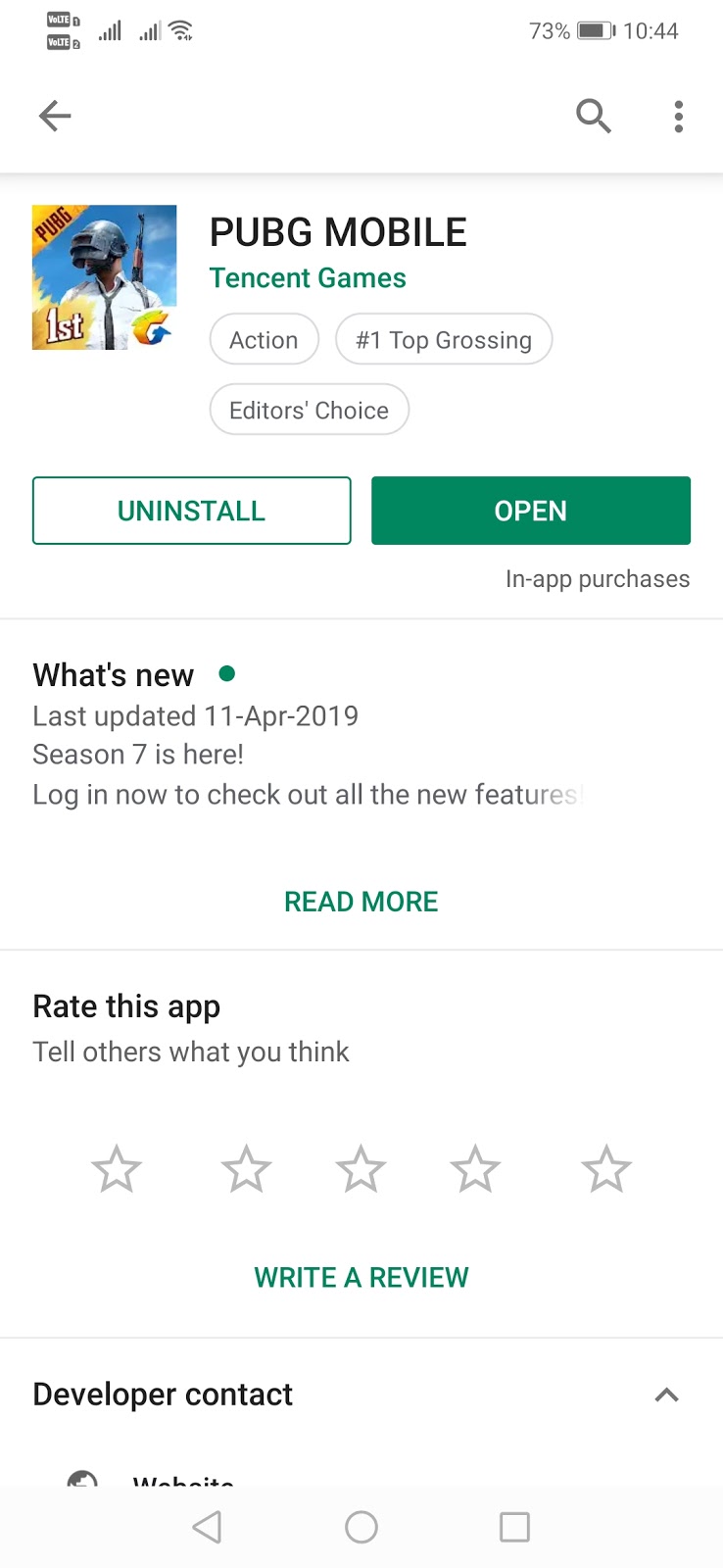723x1568 pixels.
Task: Rate the app one star
Action: (117, 1169)
